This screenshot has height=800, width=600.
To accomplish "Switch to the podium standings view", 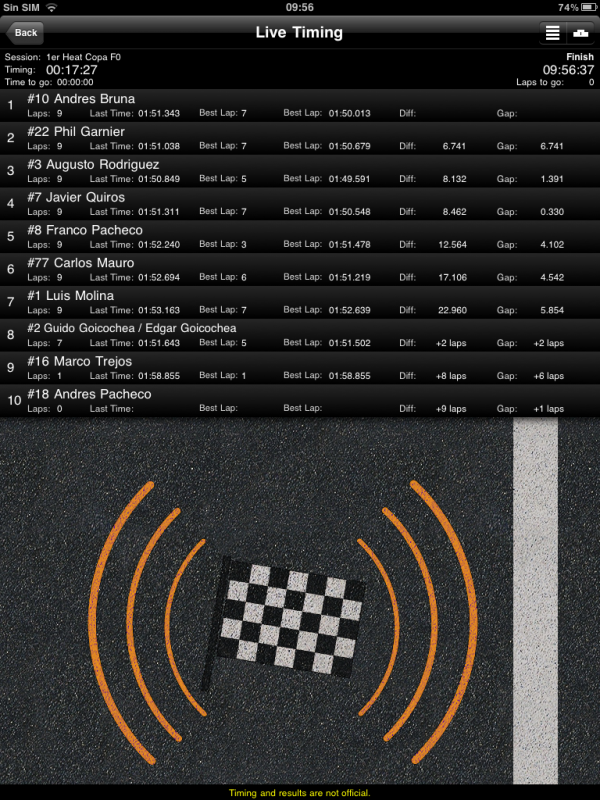I will coord(580,33).
